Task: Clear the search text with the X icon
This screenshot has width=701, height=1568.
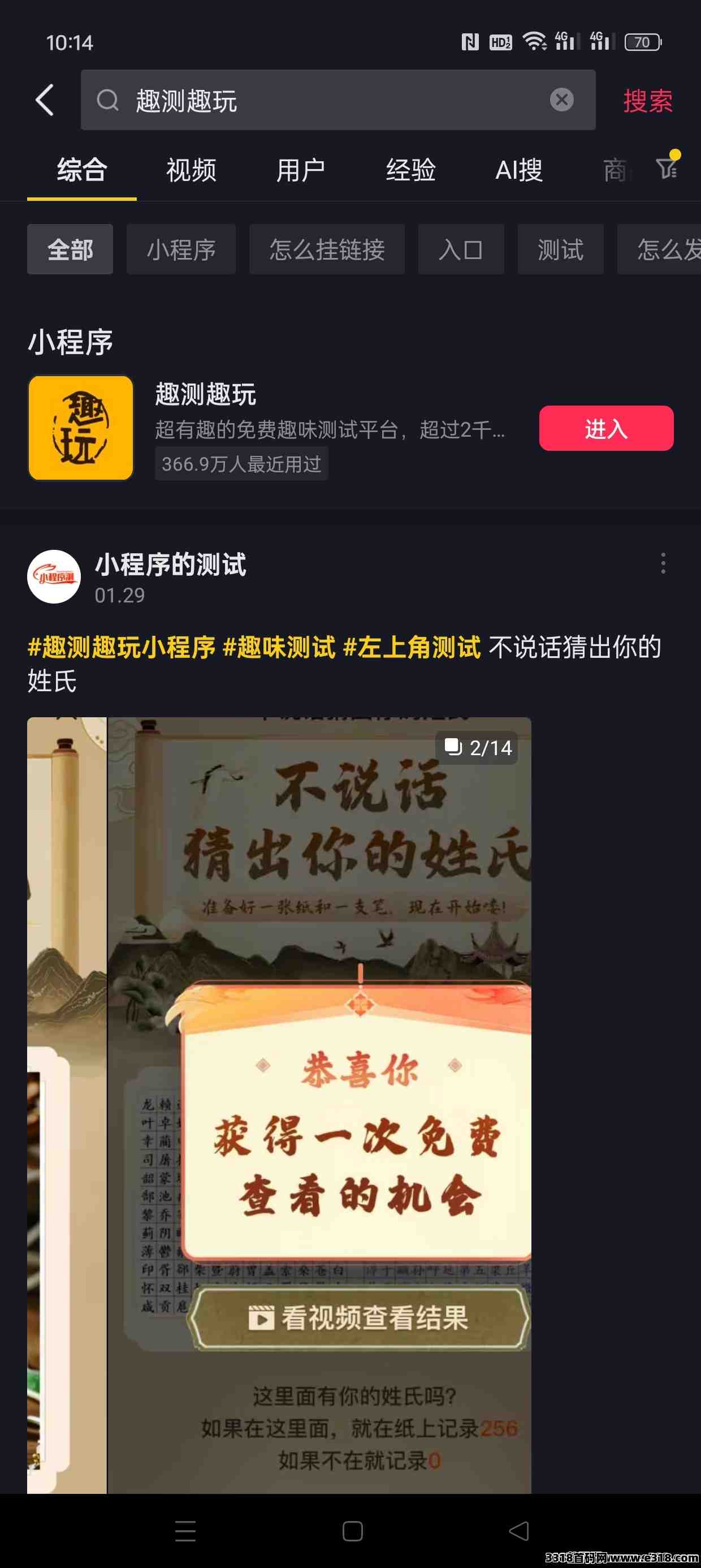Action: click(x=561, y=100)
